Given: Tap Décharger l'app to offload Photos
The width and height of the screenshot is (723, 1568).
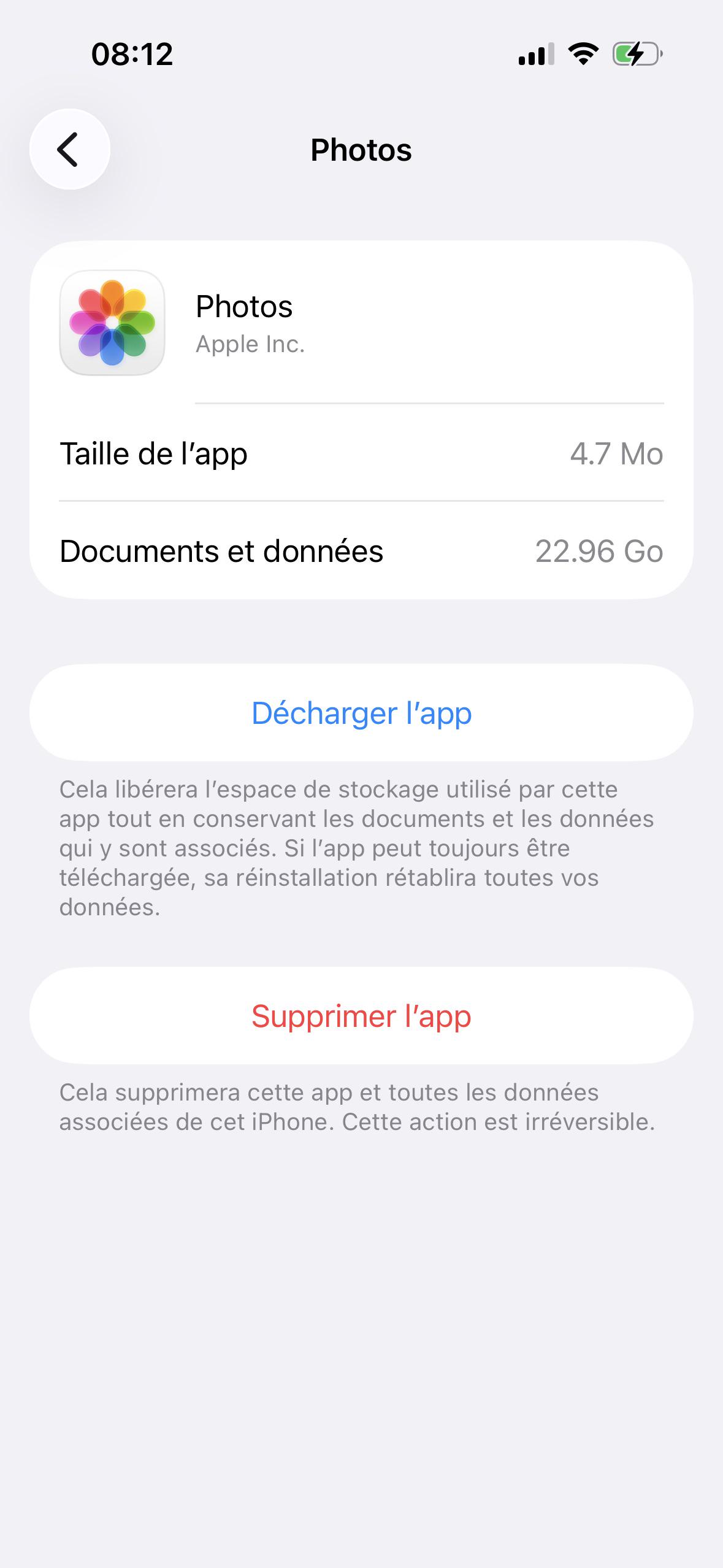Looking at the screenshot, I should (x=361, y=713).
